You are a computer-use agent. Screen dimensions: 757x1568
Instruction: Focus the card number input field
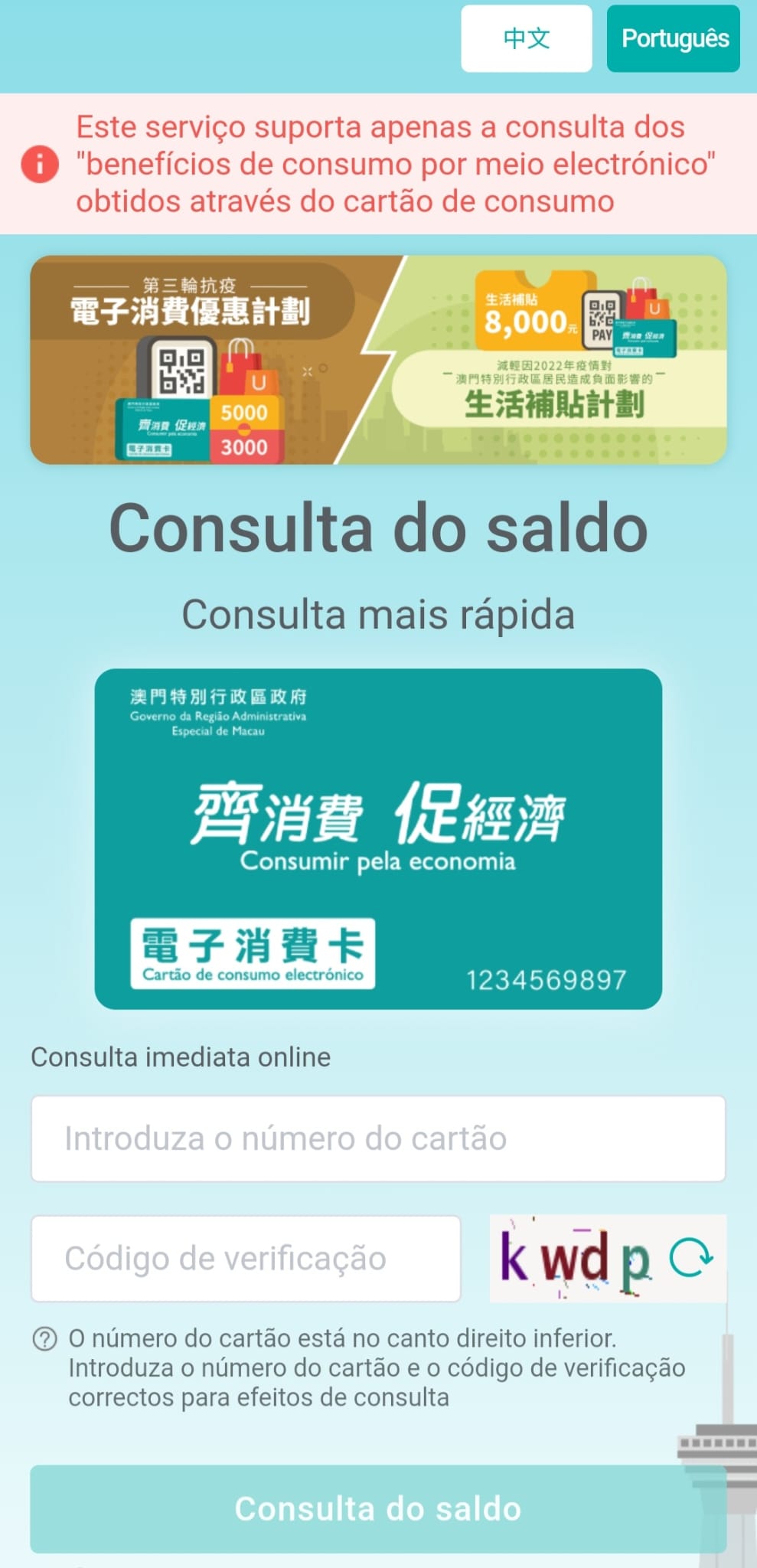(x=378, y=1138)
